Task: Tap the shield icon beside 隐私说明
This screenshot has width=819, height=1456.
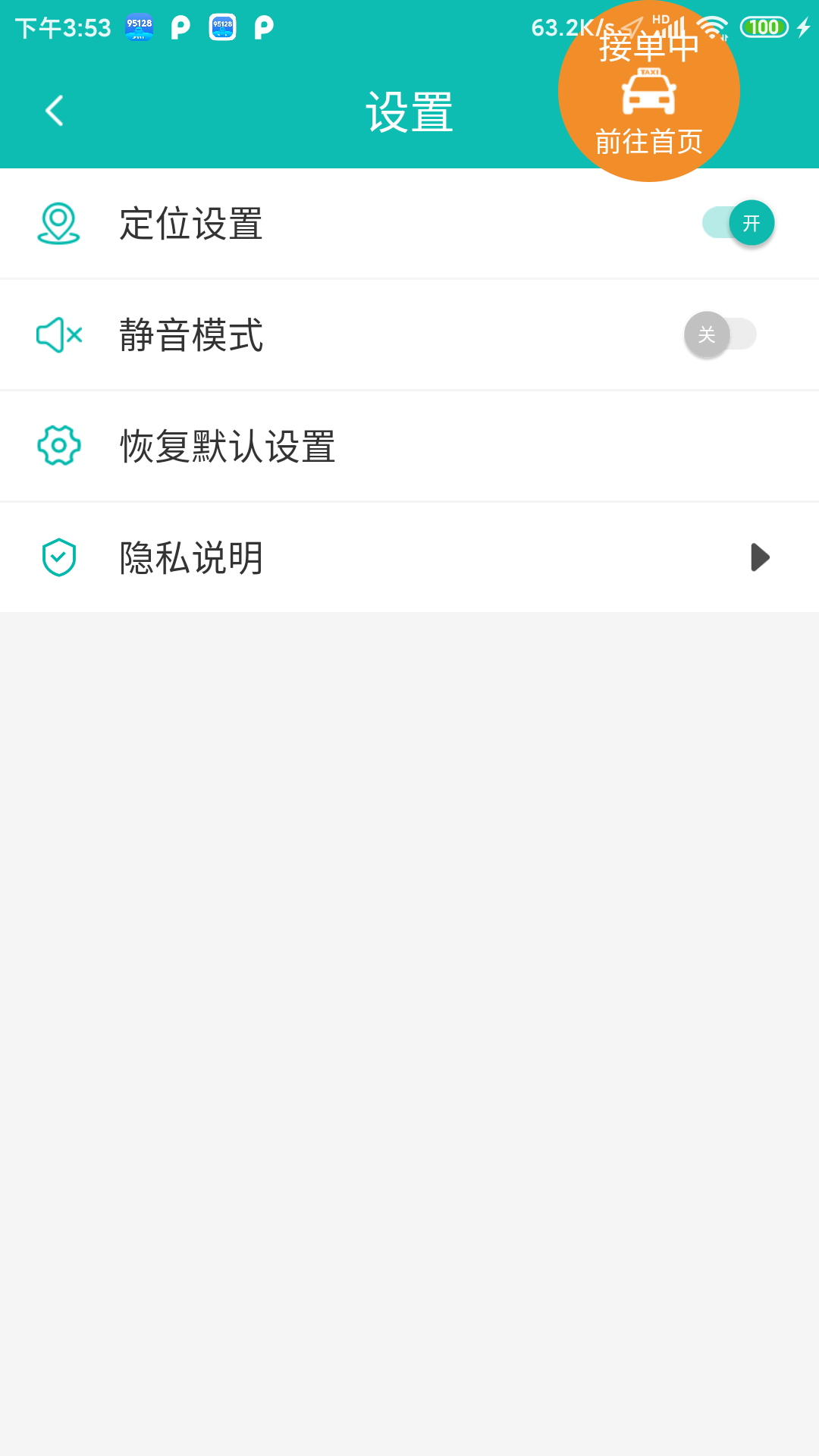Action: click(x=59, y=557)
